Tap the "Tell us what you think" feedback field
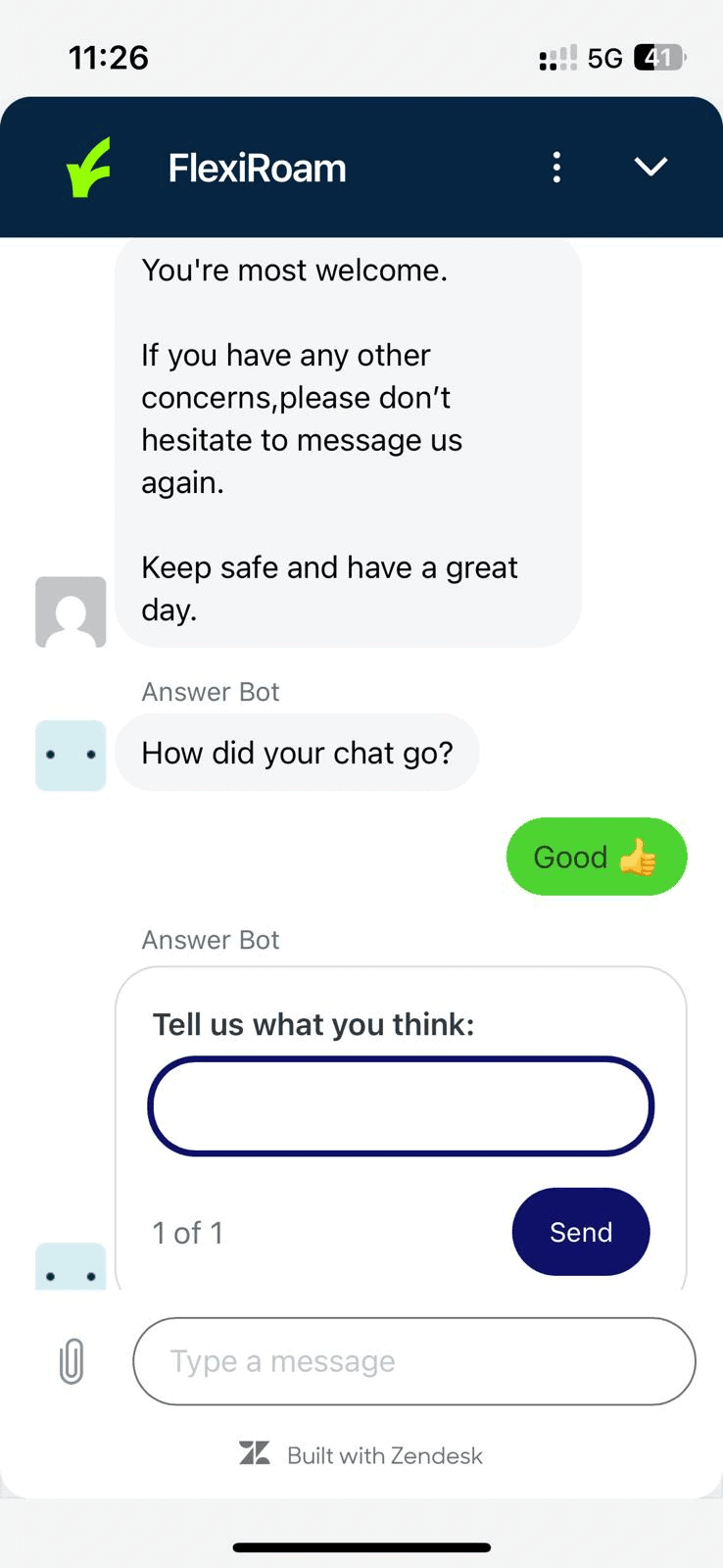 [x=401, y=1105]
